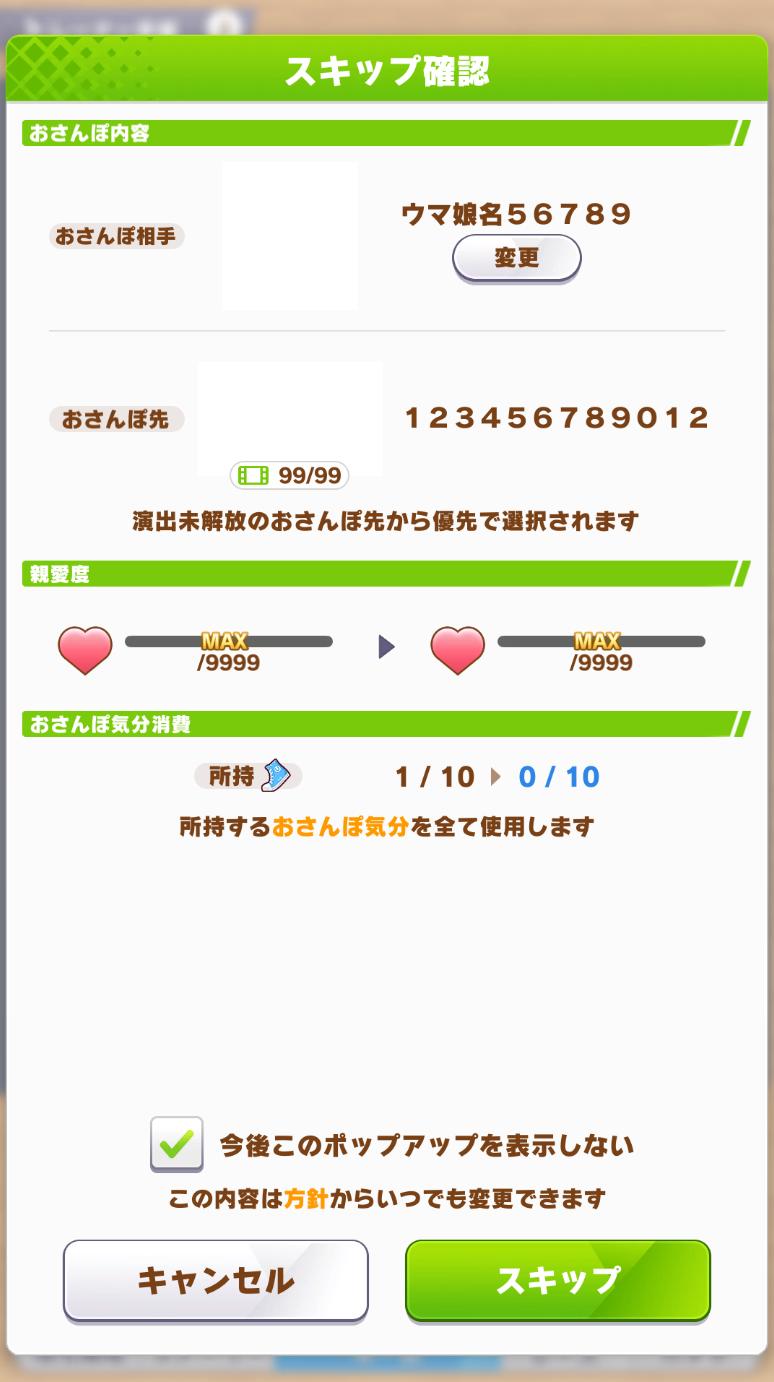
Task: Cancel with the キャンセル button
Action: click(215, 1280)
